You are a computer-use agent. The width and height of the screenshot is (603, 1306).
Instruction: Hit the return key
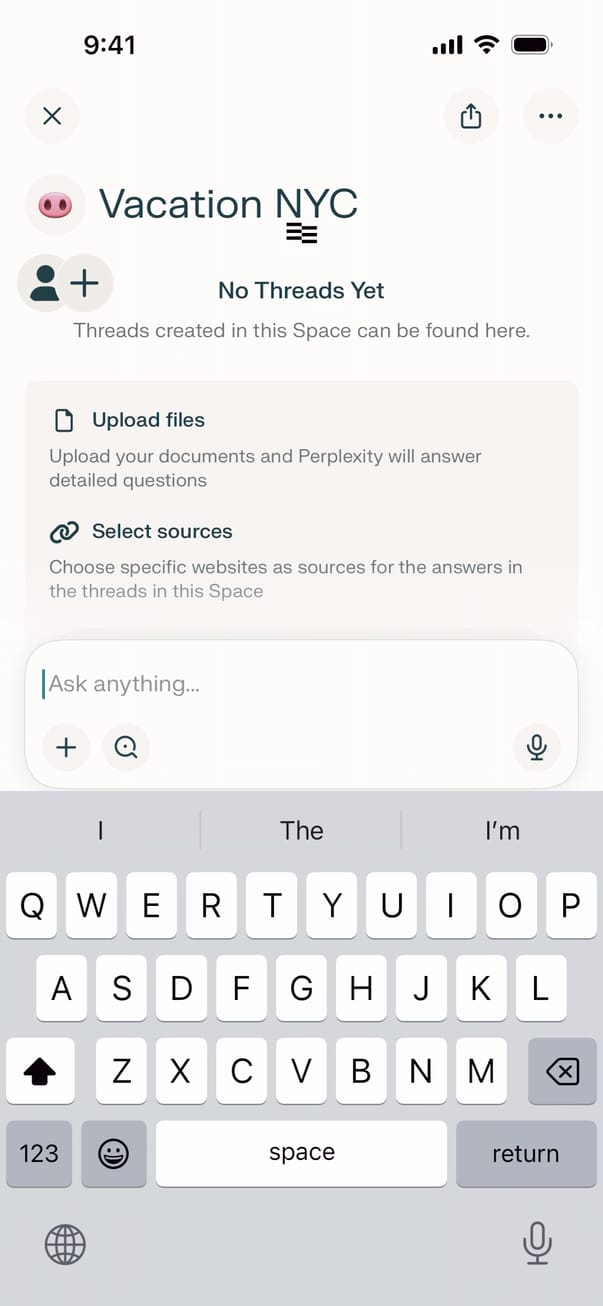525,1153
